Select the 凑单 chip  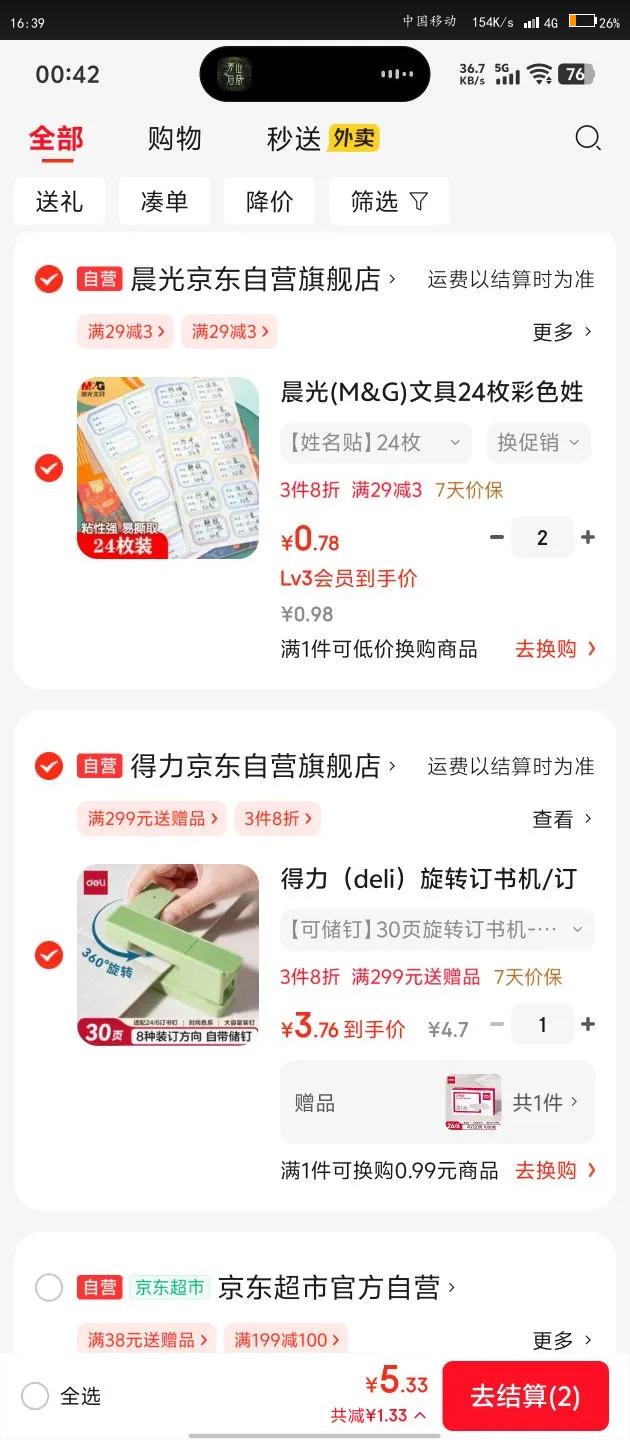pos(164,201)
